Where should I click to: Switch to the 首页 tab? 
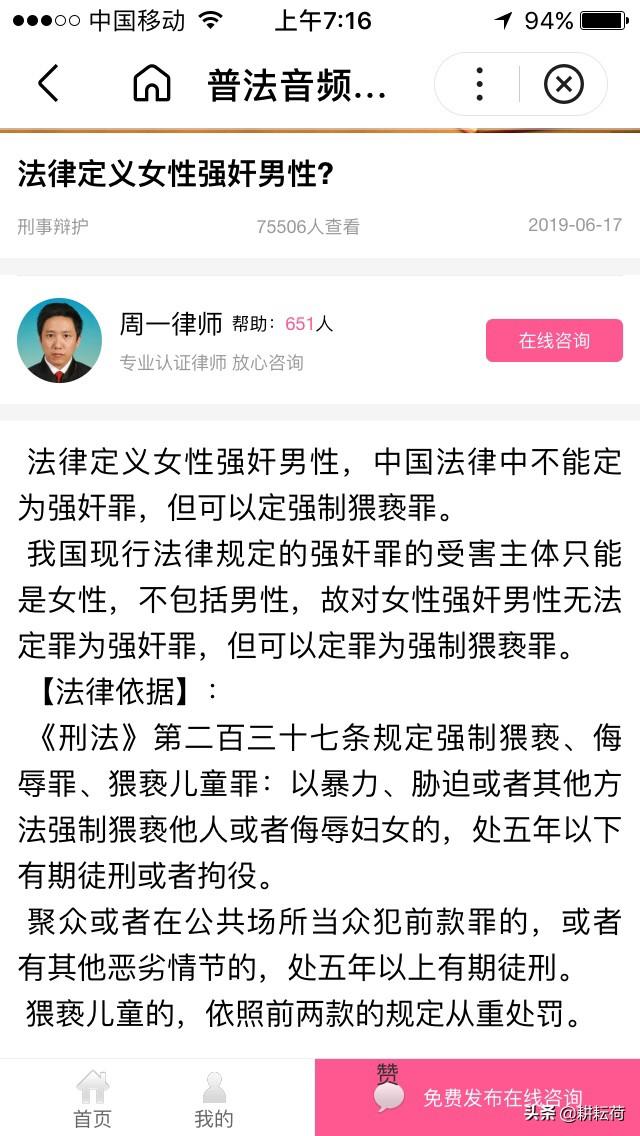click(92, 1098)
